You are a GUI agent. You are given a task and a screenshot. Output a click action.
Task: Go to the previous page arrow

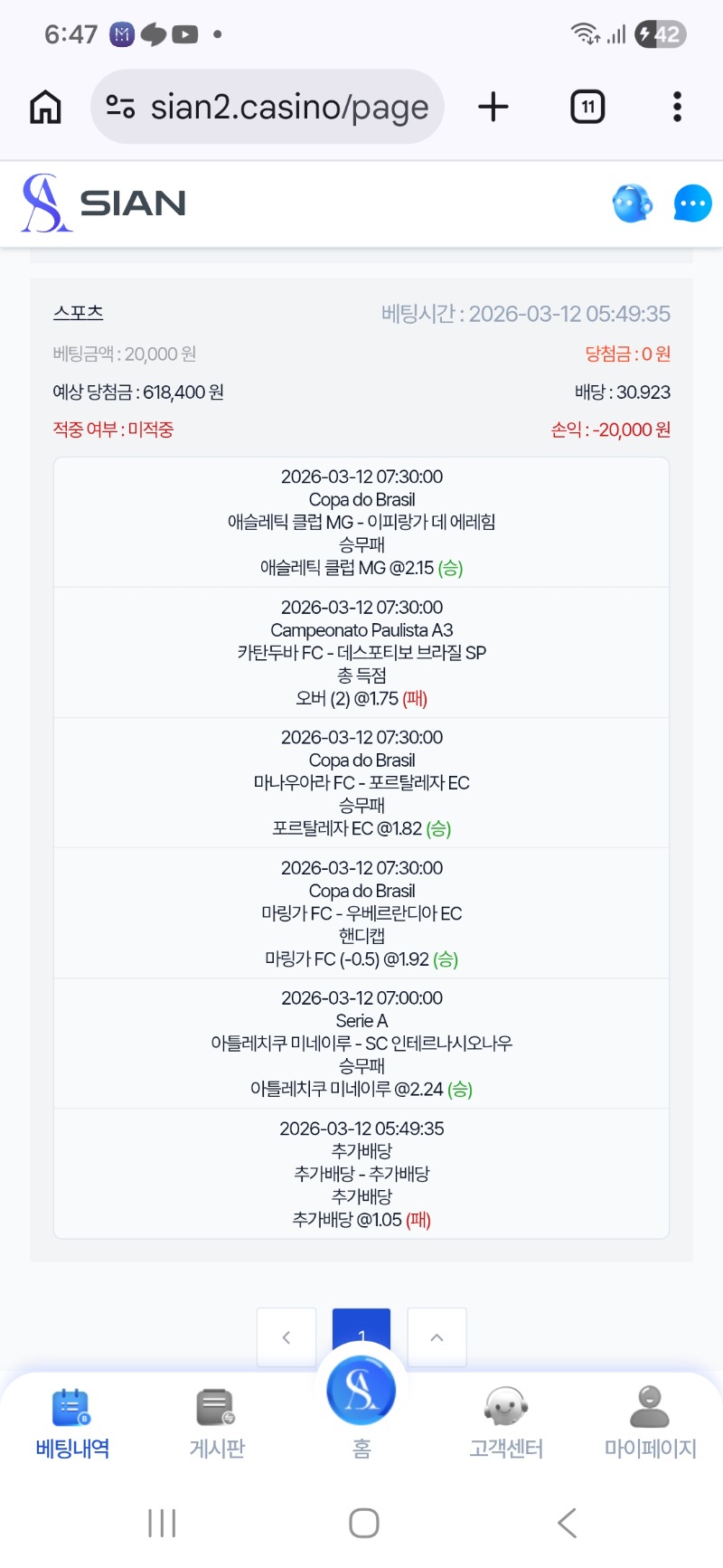coord(286,1337)
